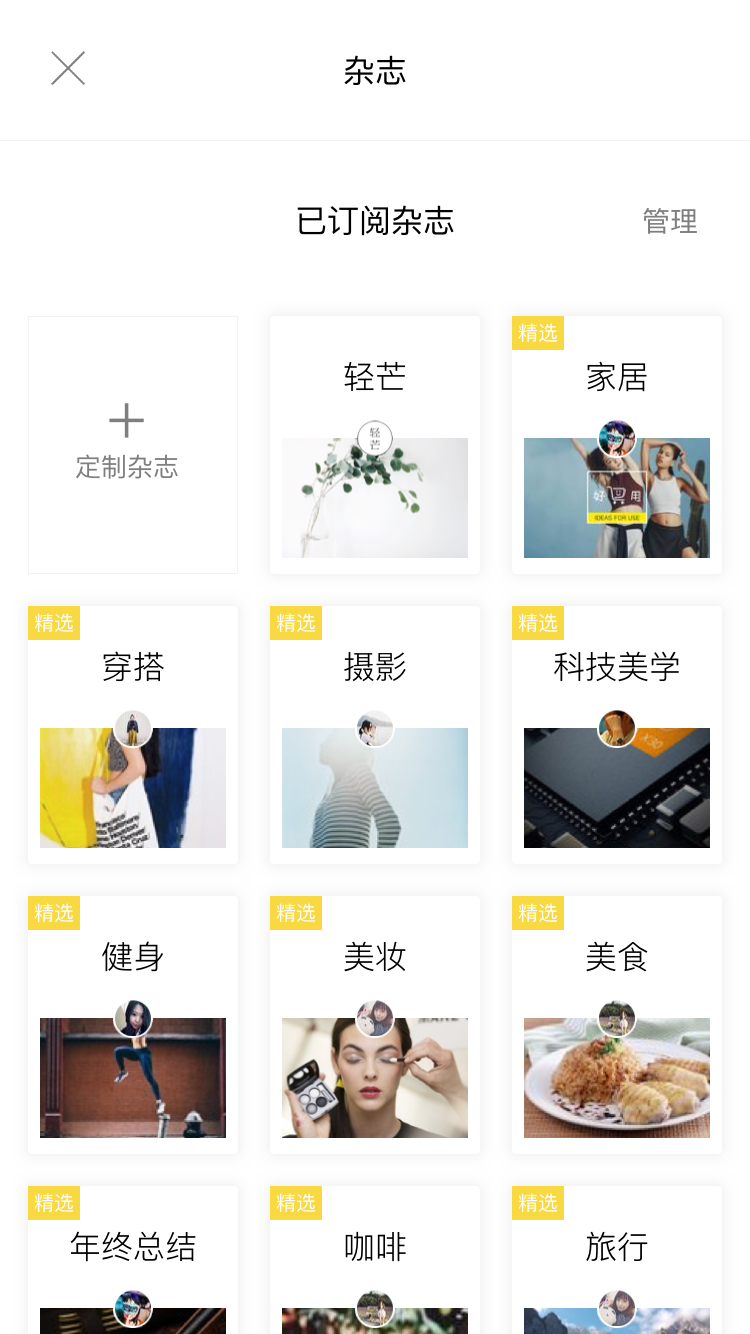Viewport: 750px width, 1334px height.
Task: Choose the 咖啡 magazine card
Action: point(375,1260)
